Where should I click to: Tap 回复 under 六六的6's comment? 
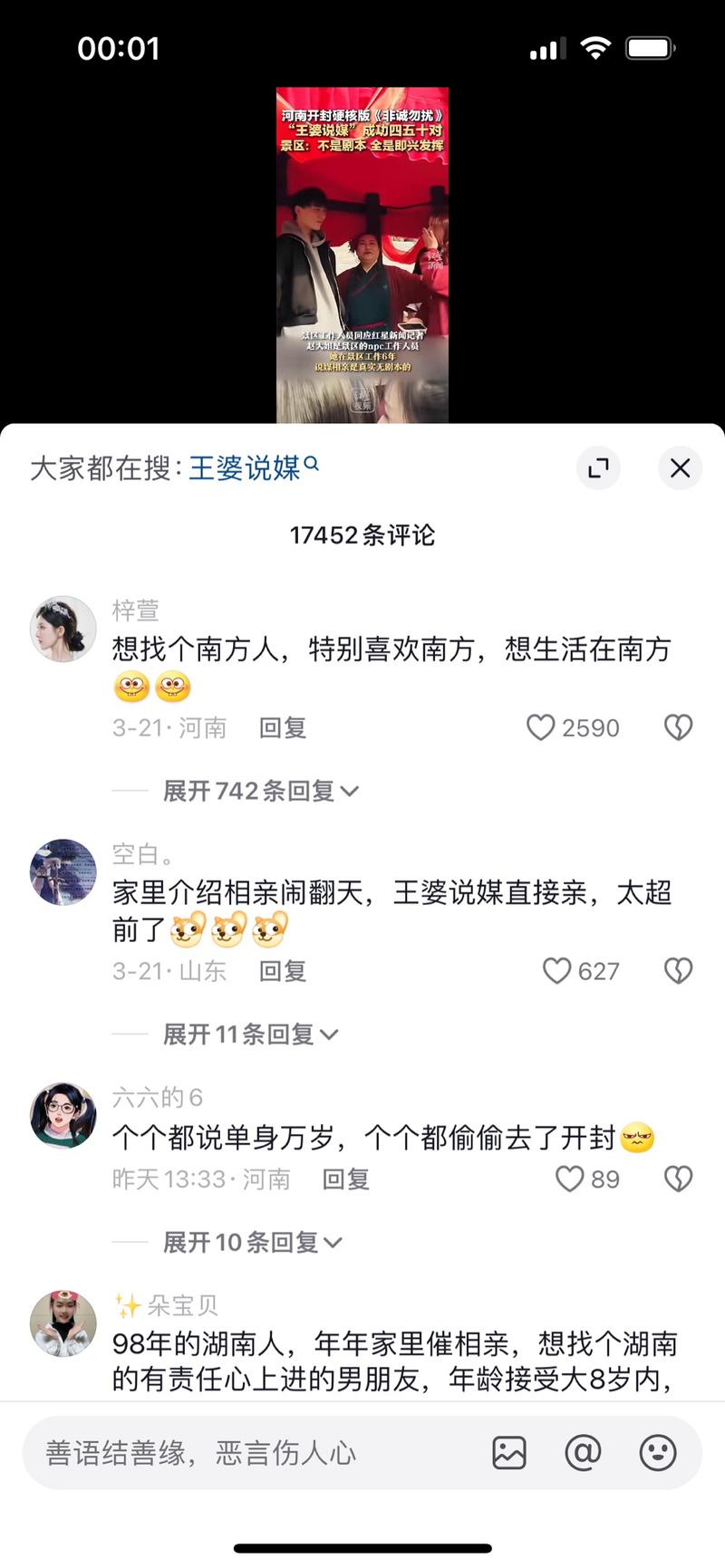pos(344,1178)
